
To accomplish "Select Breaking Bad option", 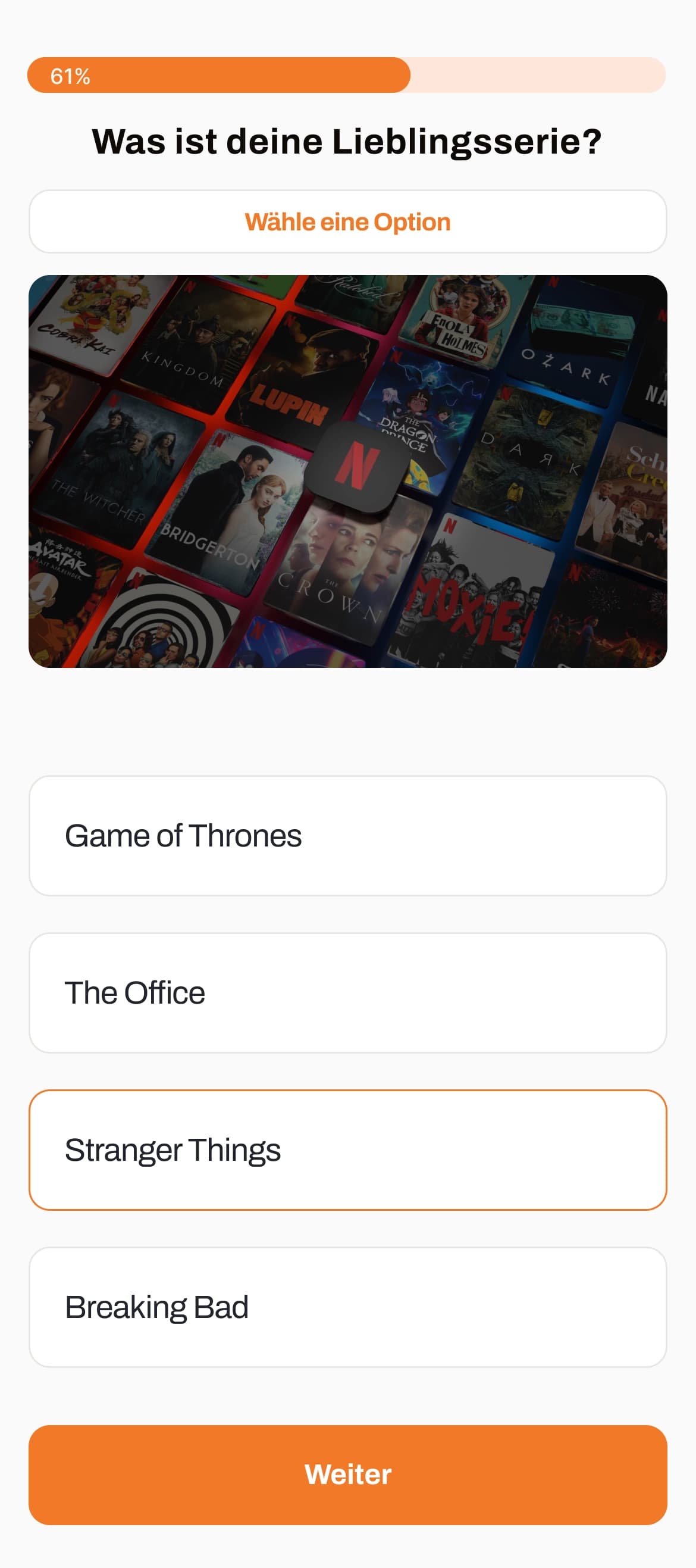I will click(x=347, y=1306).
